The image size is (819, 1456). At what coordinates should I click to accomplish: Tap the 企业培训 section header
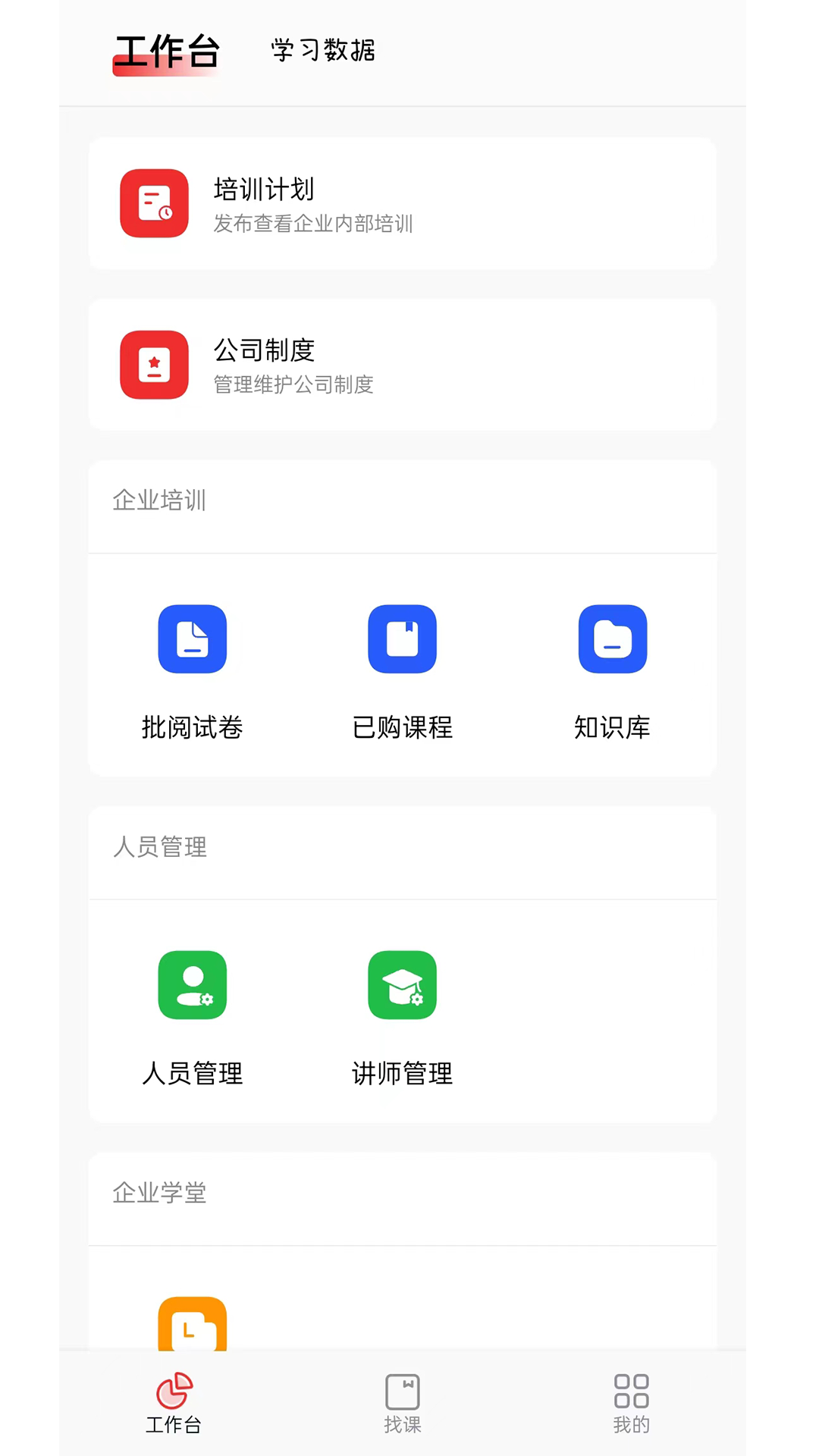pos(159,500)
